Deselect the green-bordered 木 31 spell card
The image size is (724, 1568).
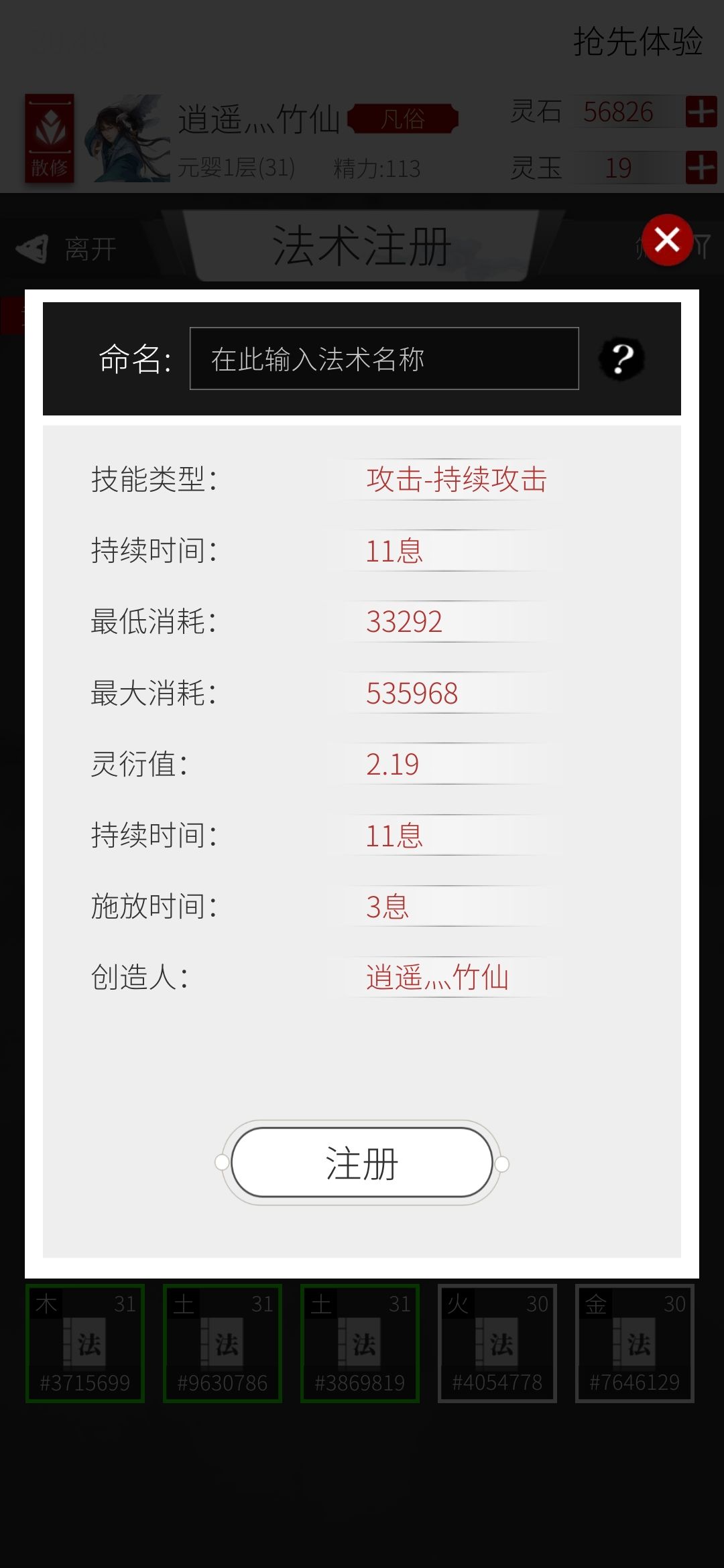pyautogui.click(x=86, y=1344)
